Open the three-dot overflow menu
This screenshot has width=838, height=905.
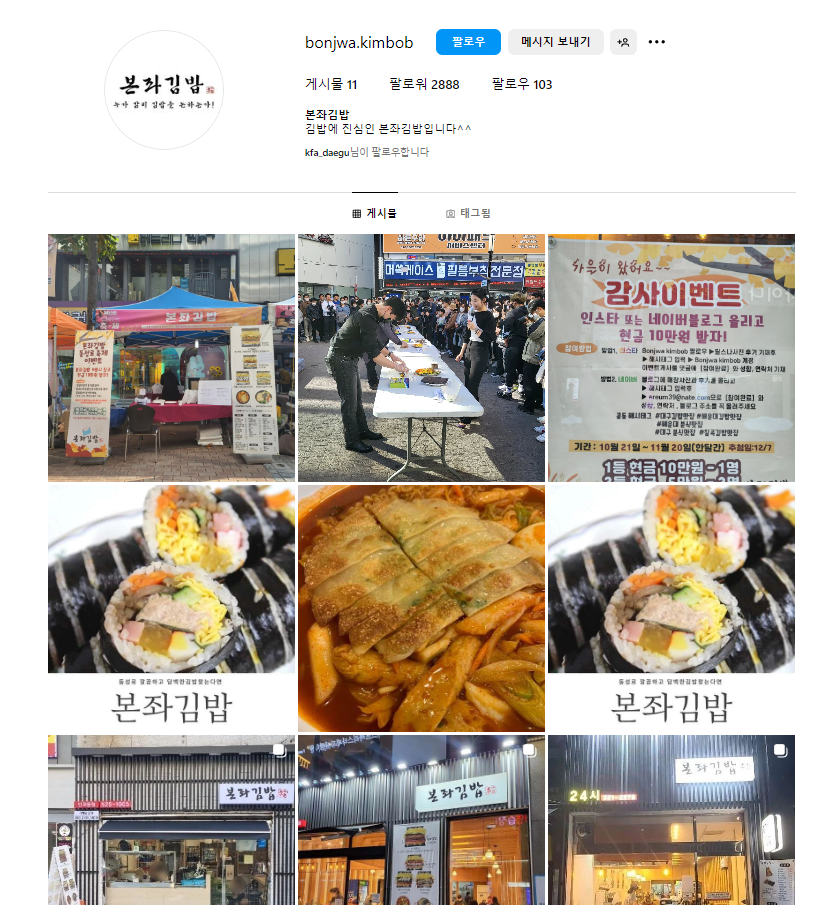pyautogui.click(x=656, y=42)
